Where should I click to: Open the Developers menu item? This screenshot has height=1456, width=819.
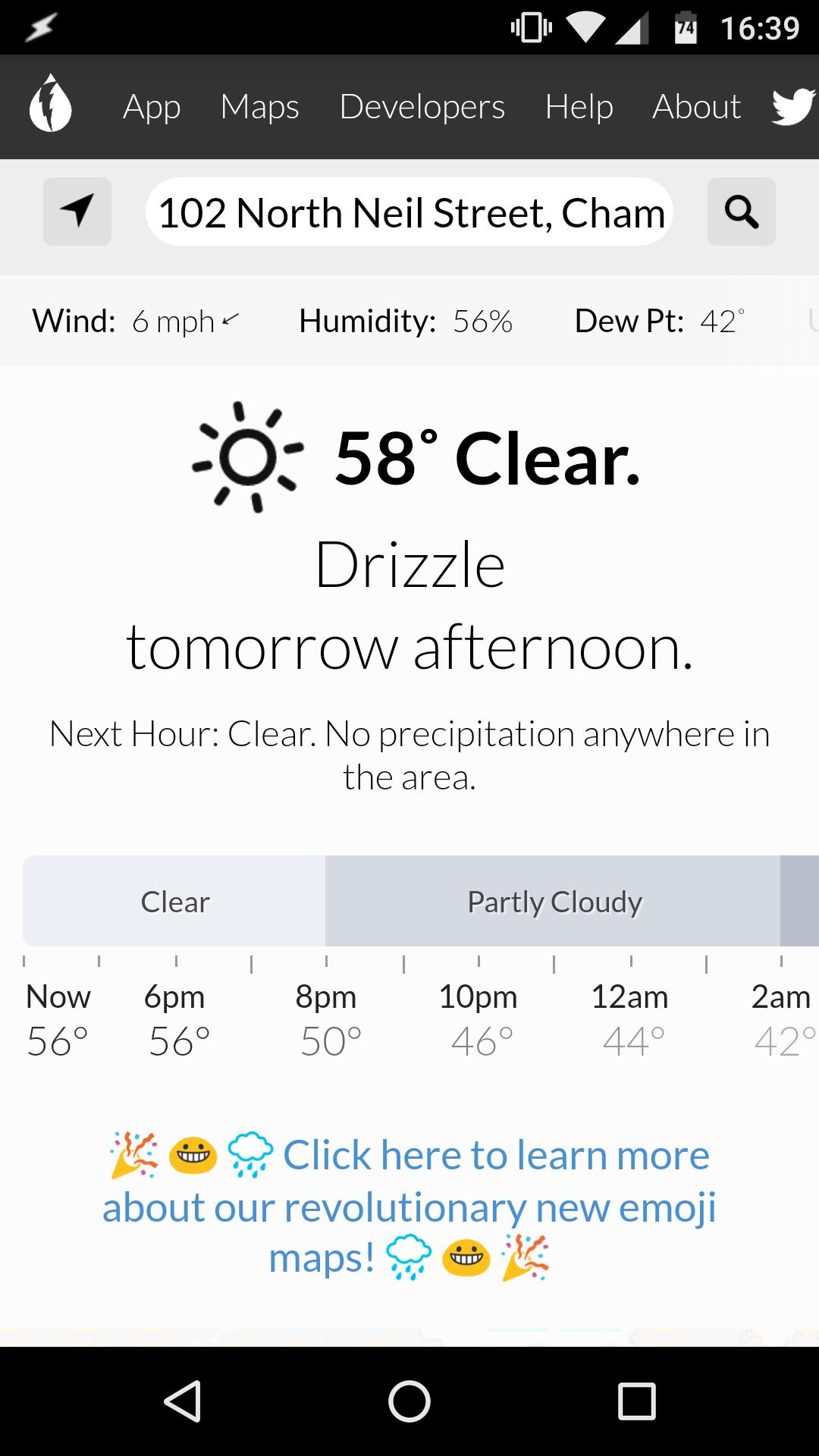422,107
